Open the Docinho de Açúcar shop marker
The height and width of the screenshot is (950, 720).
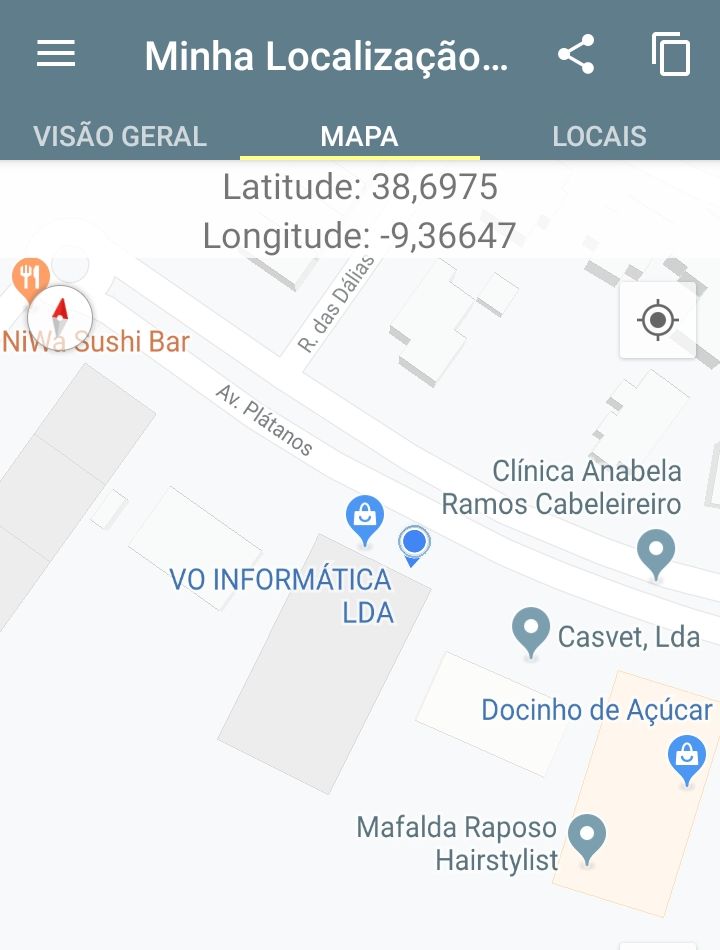(x=687, y=758)
